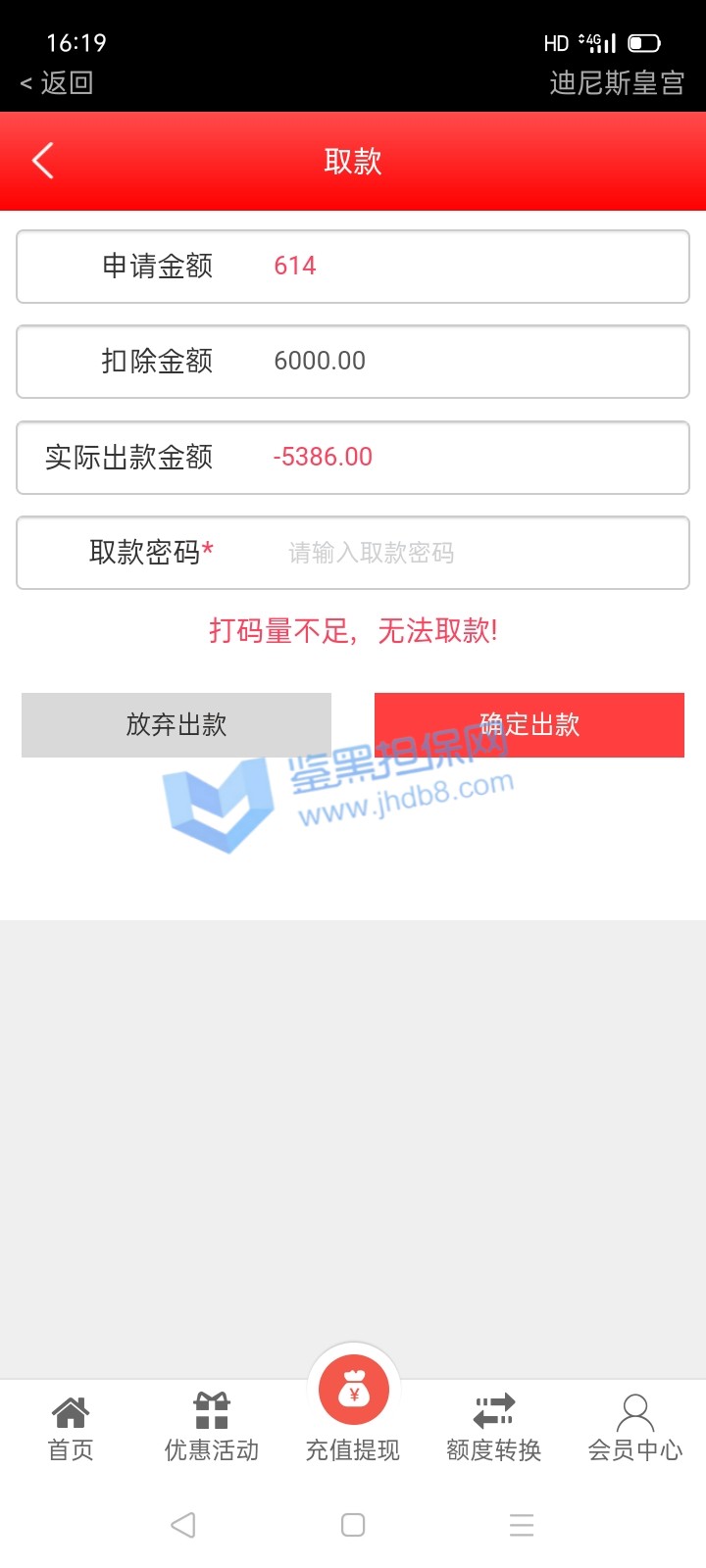Go to the 会员中心 tab
Screen dimensions: 706x1568
635,1428
